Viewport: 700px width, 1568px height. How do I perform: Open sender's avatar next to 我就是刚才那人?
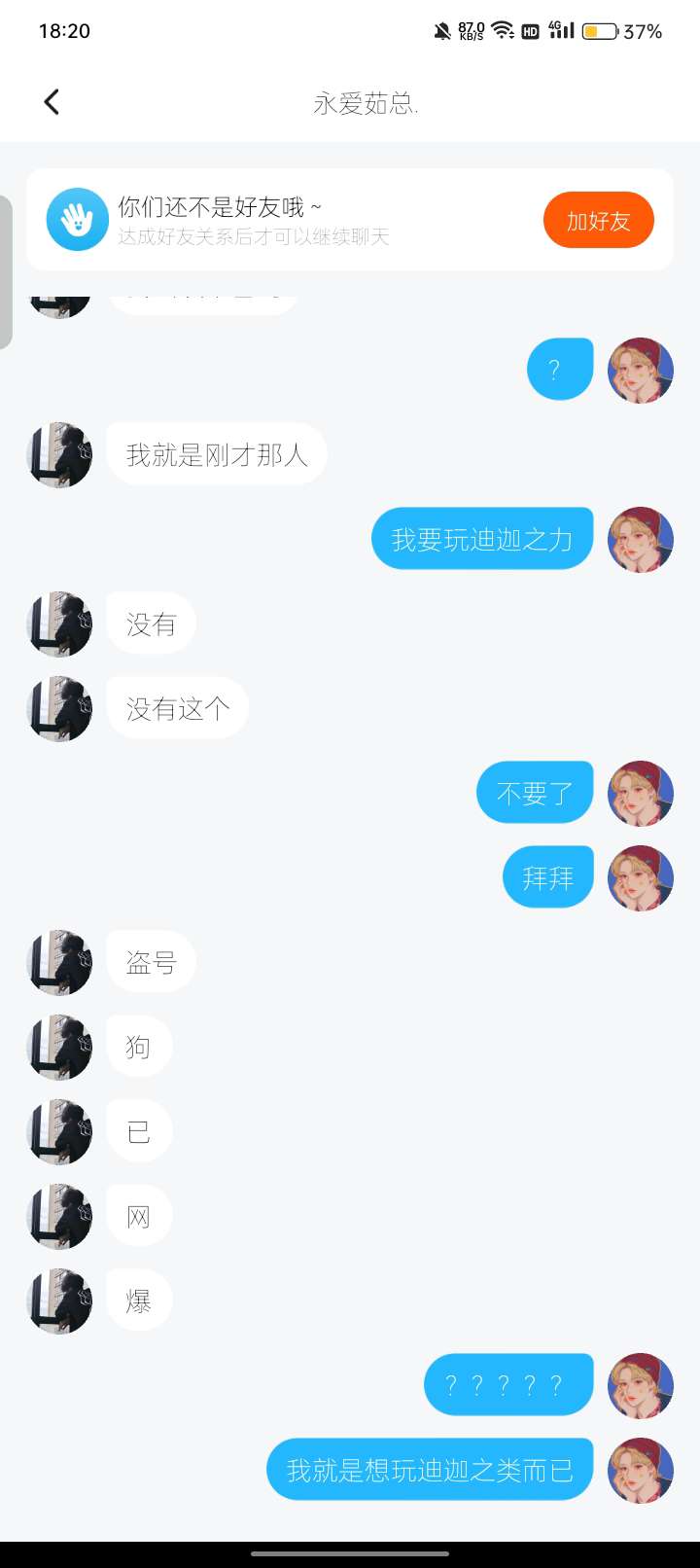click(x=59, y=455)
